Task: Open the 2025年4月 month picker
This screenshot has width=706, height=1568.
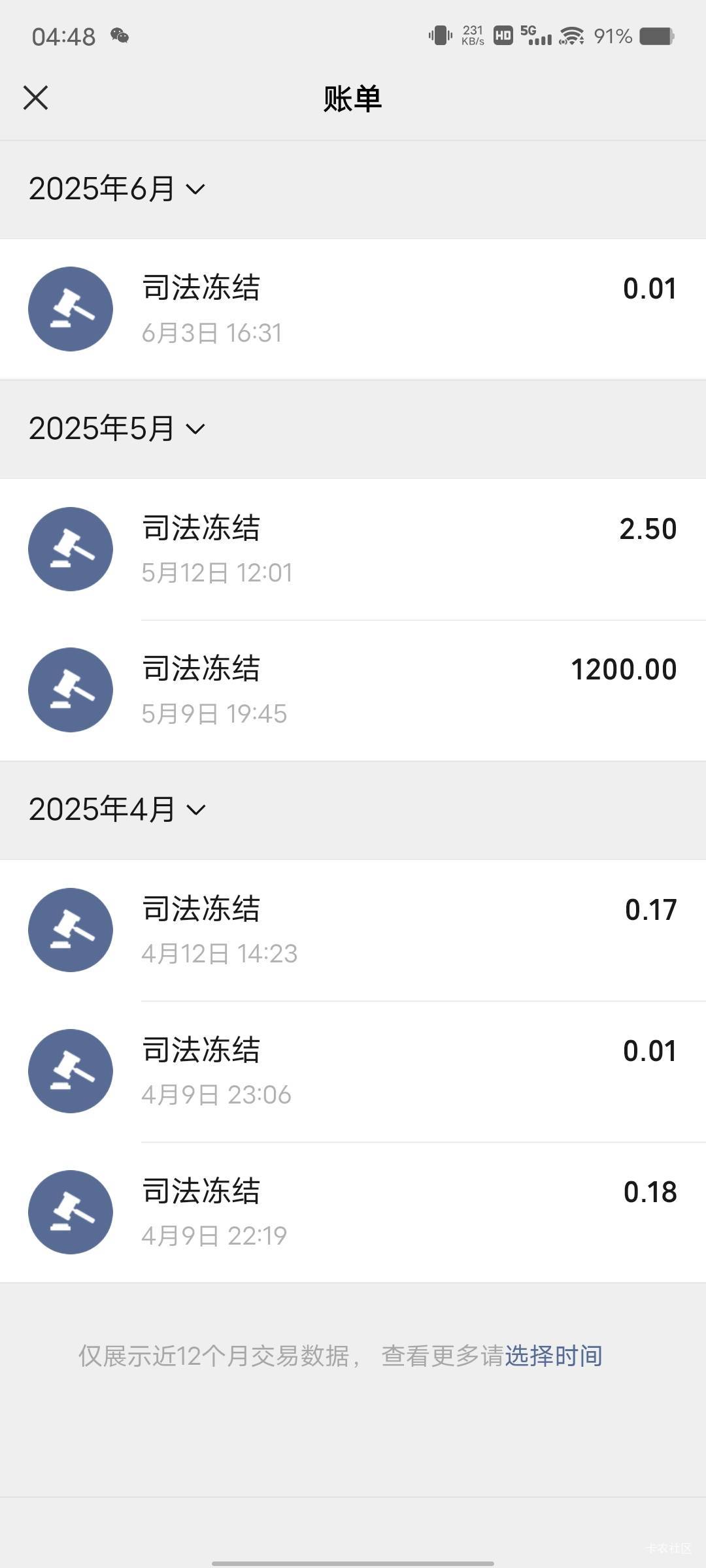Action: (118, 810)
